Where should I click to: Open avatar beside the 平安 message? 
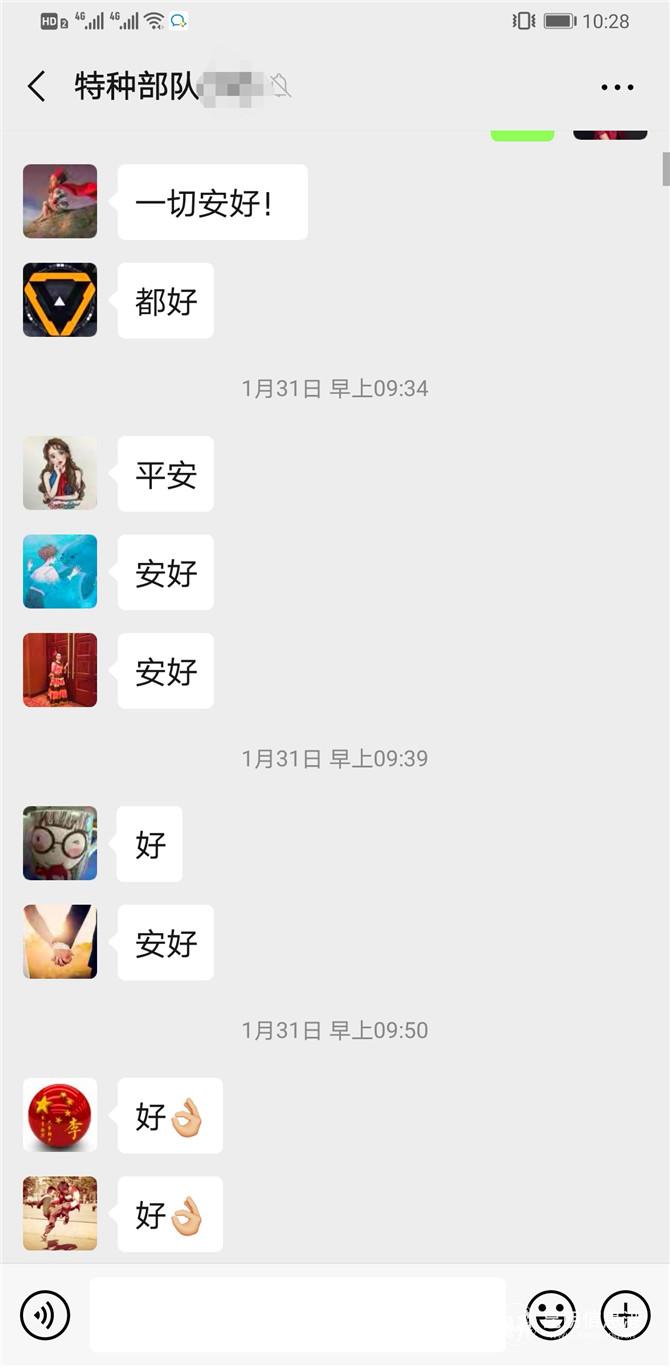(60, 473)
